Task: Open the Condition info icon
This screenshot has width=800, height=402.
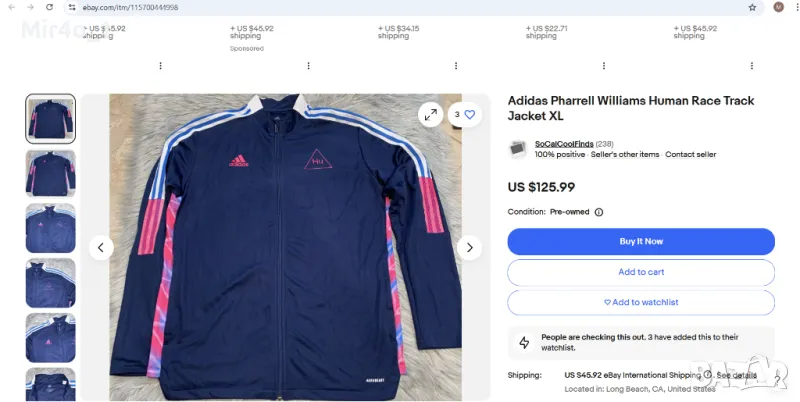Action: (599, 212)
